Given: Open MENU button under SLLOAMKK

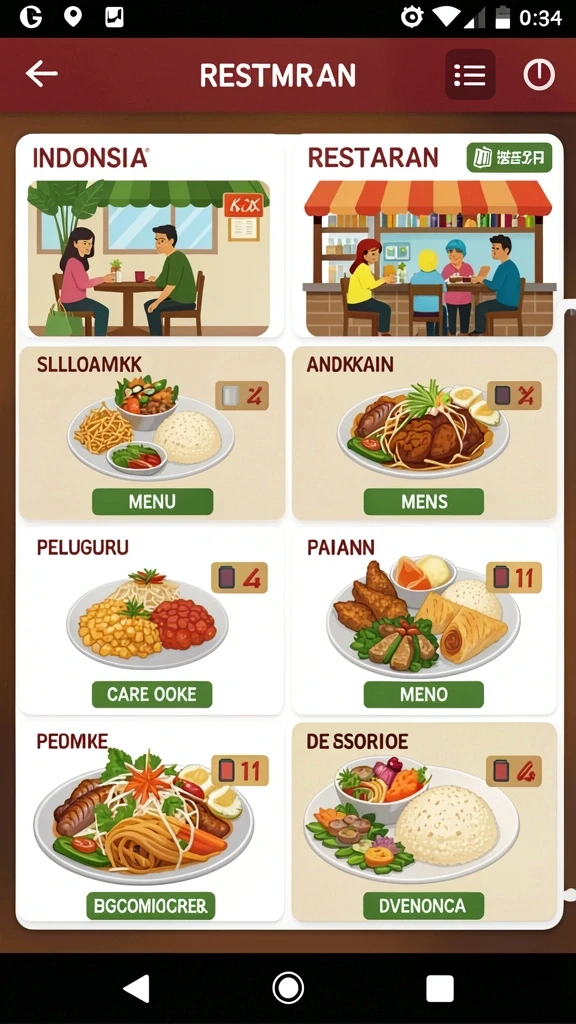Looking at the screenshot, I should tap(152, 502).
